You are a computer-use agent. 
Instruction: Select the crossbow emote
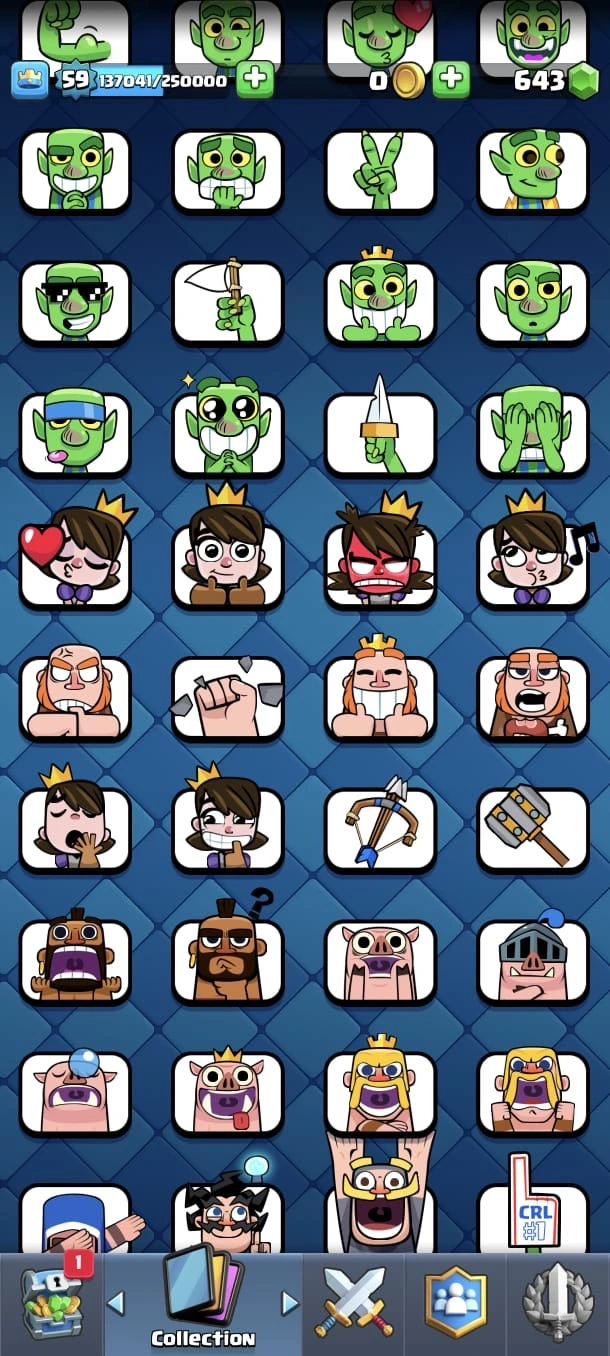pyautogui.click(x=380, y=828)
